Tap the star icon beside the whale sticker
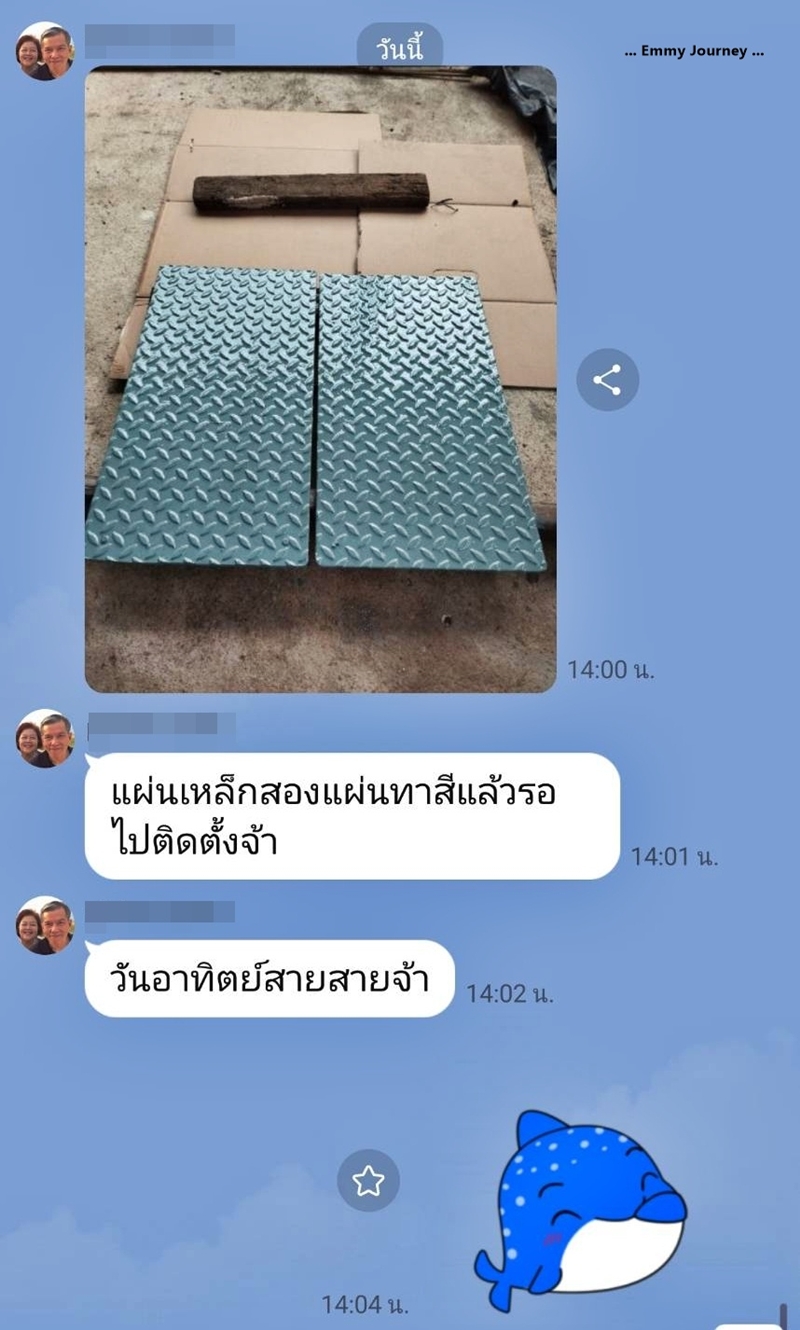The width and height of the screenshot is (800, 1330). (368, 1181)
